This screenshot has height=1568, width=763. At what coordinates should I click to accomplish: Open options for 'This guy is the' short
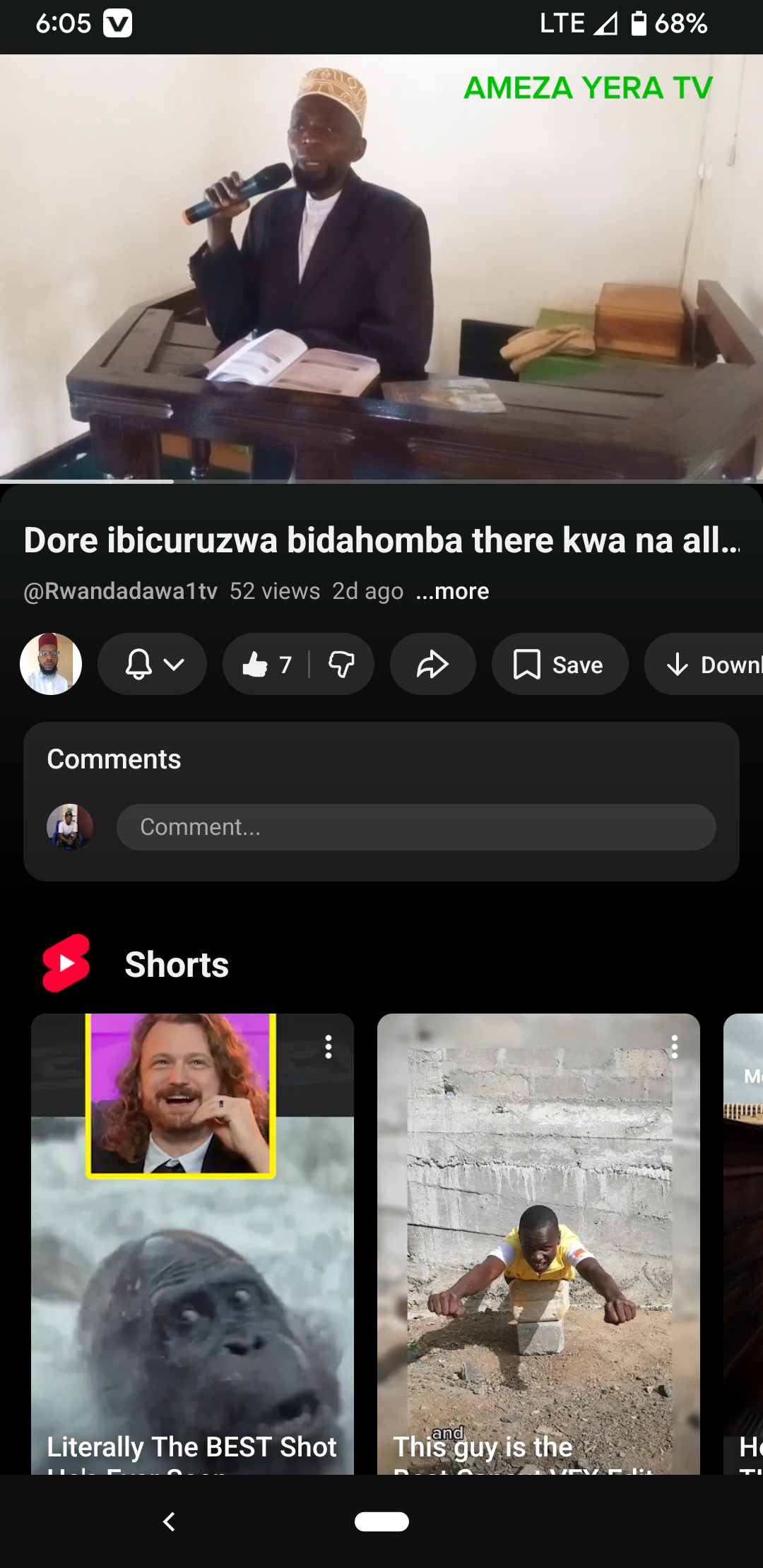click(x=675, y=1047)
